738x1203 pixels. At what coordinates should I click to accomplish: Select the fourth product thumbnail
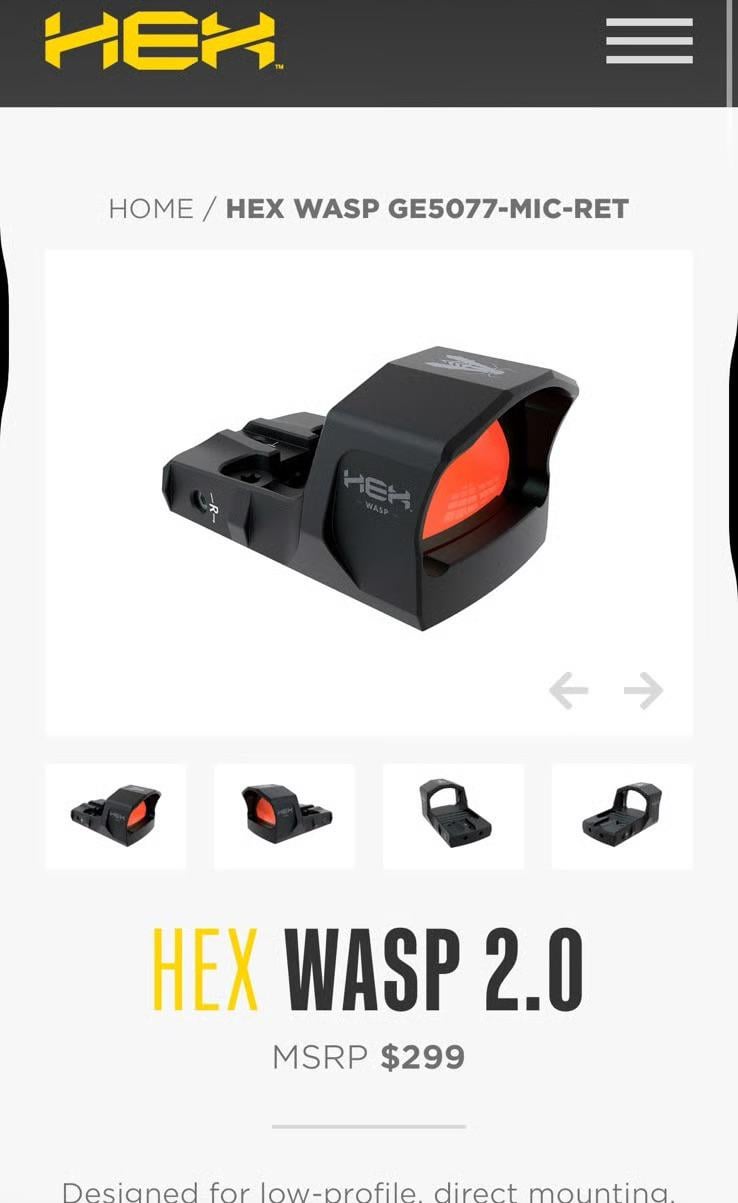click(622, 816)
